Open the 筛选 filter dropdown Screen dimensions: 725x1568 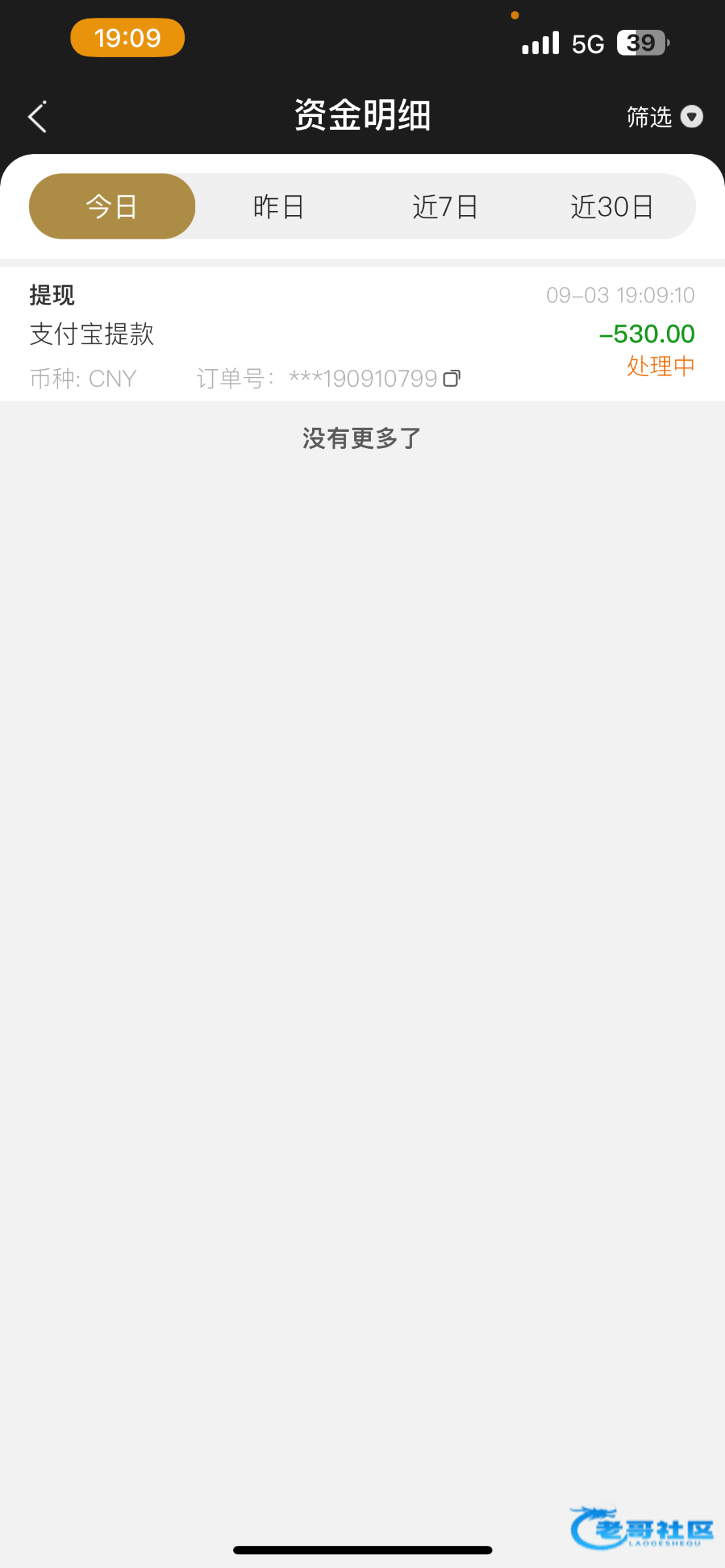click(664, 117)
